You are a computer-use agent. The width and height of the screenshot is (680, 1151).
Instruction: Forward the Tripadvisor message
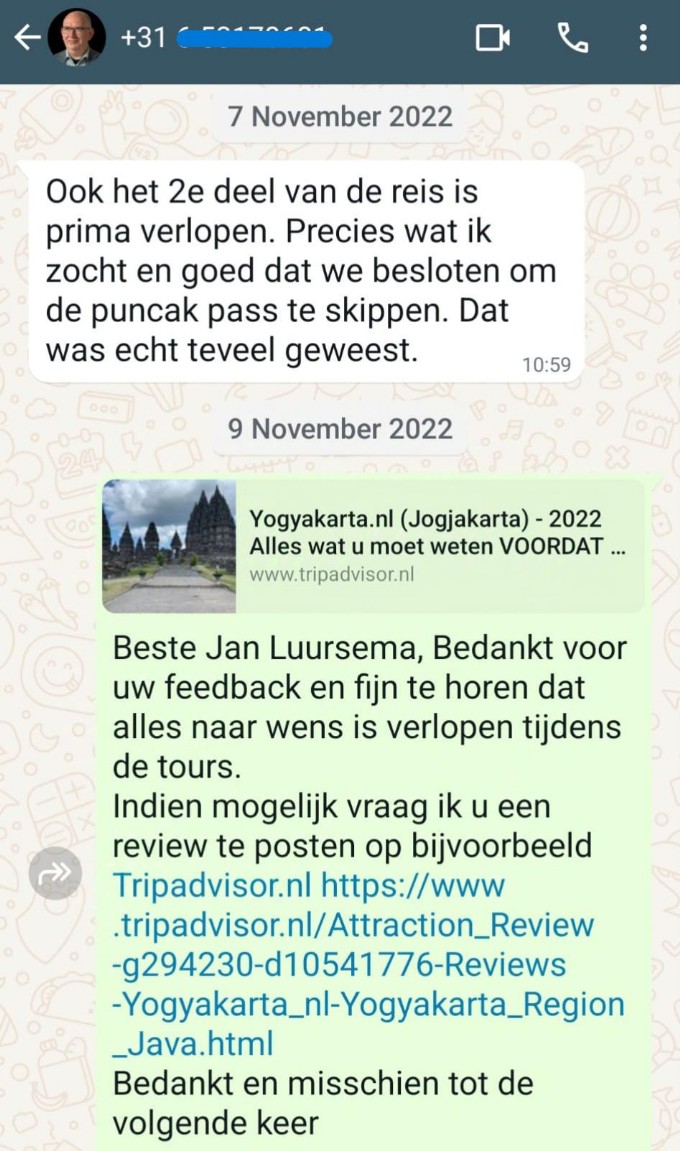click(54, 873)
